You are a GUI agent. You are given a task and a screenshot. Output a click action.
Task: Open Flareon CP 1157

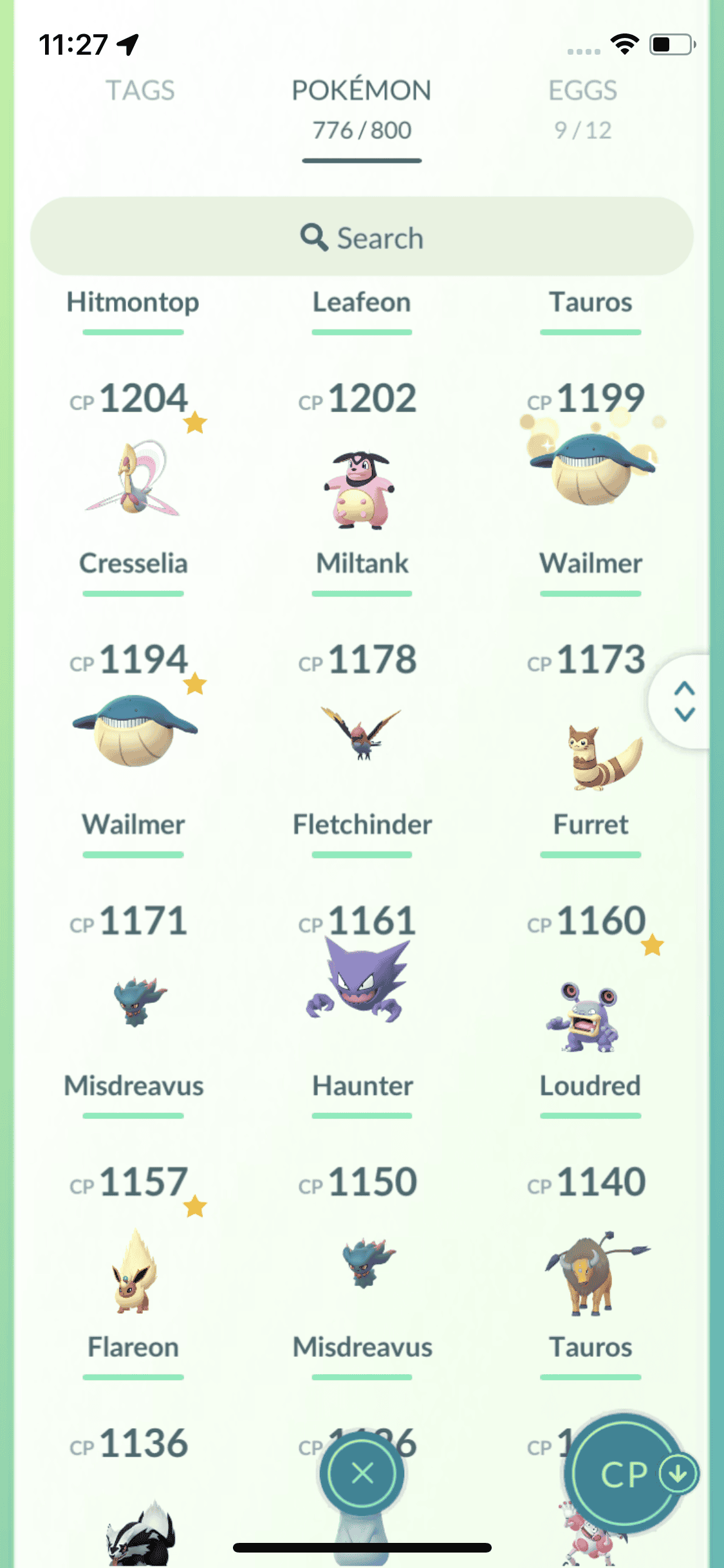coord(133,1271)
